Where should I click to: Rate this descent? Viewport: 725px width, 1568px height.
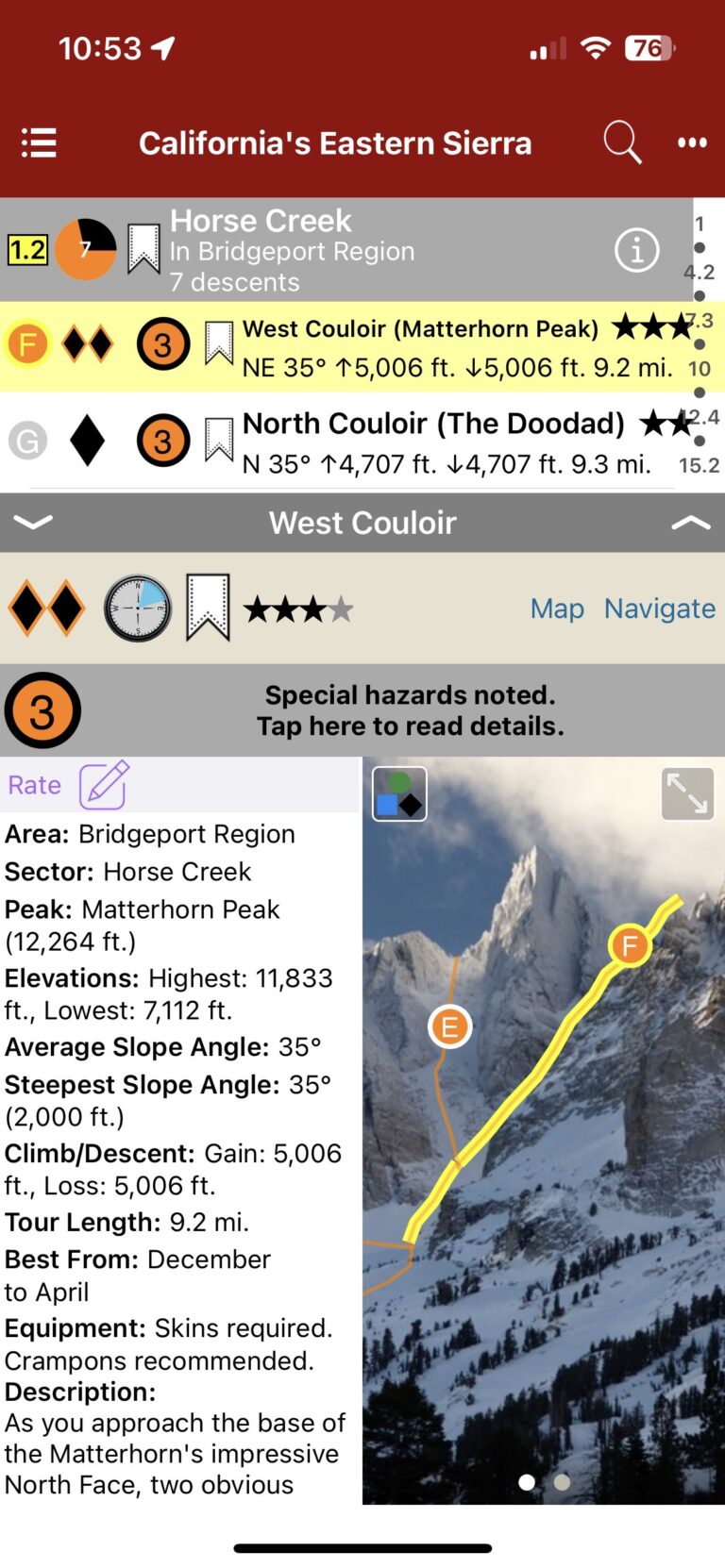[68, 785]
